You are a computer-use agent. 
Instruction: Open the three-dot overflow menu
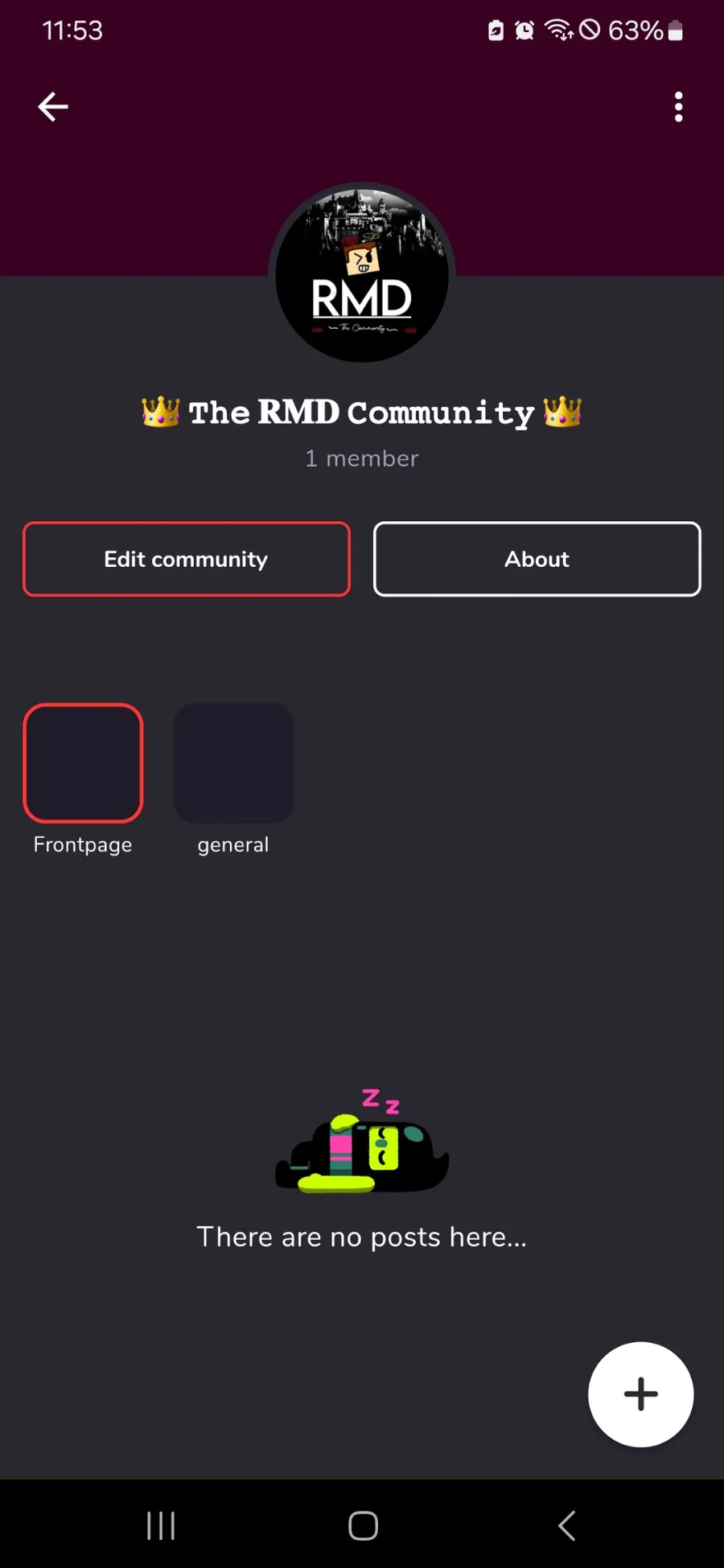point(678,106)
